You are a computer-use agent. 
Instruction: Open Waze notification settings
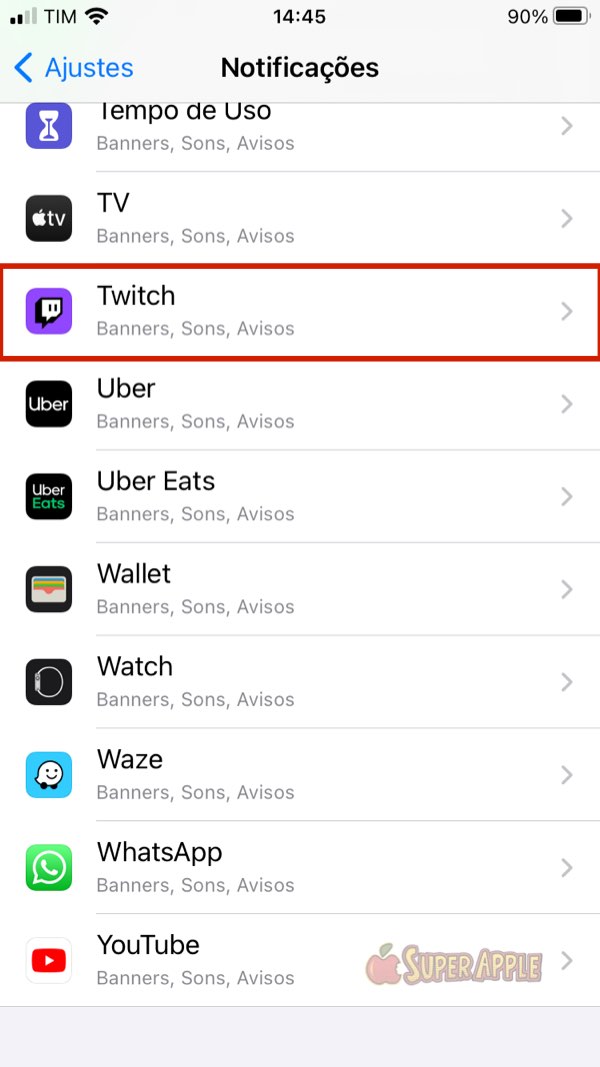point(300,775)
